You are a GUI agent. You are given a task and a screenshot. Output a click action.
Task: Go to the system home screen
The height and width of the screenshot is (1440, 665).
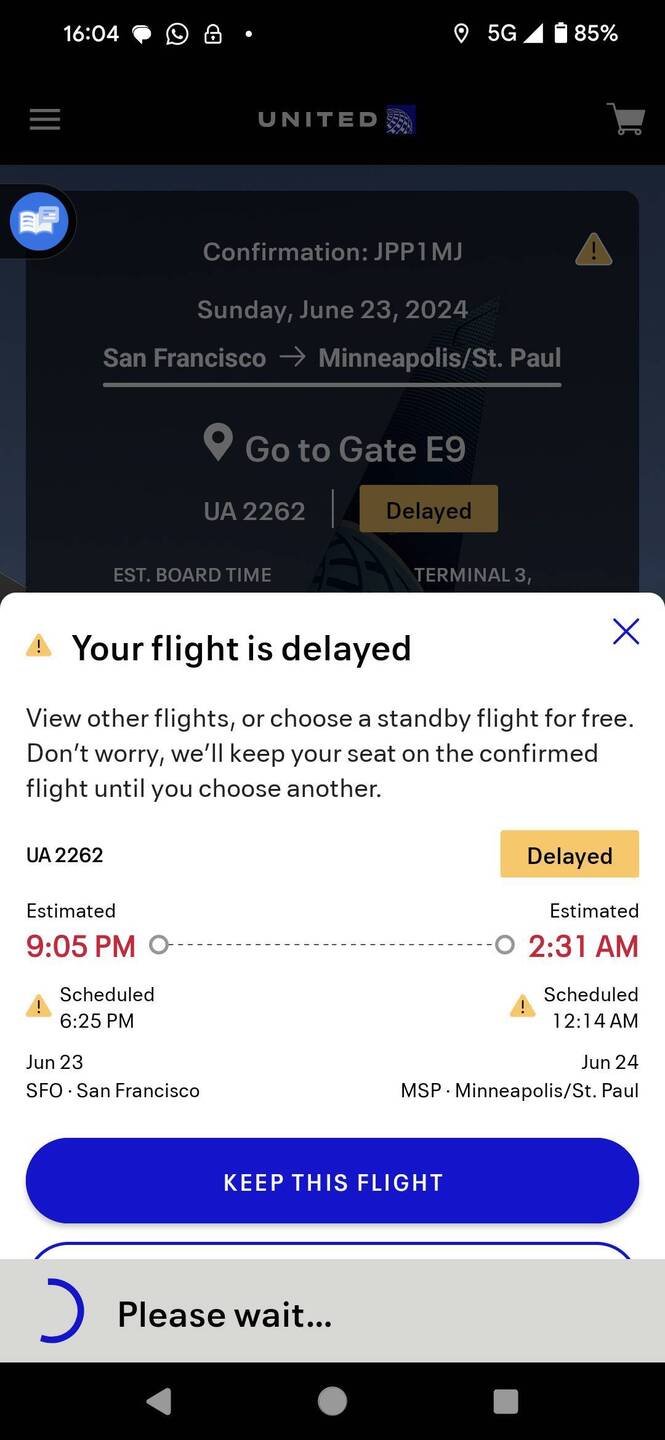tap(332, 1401)
